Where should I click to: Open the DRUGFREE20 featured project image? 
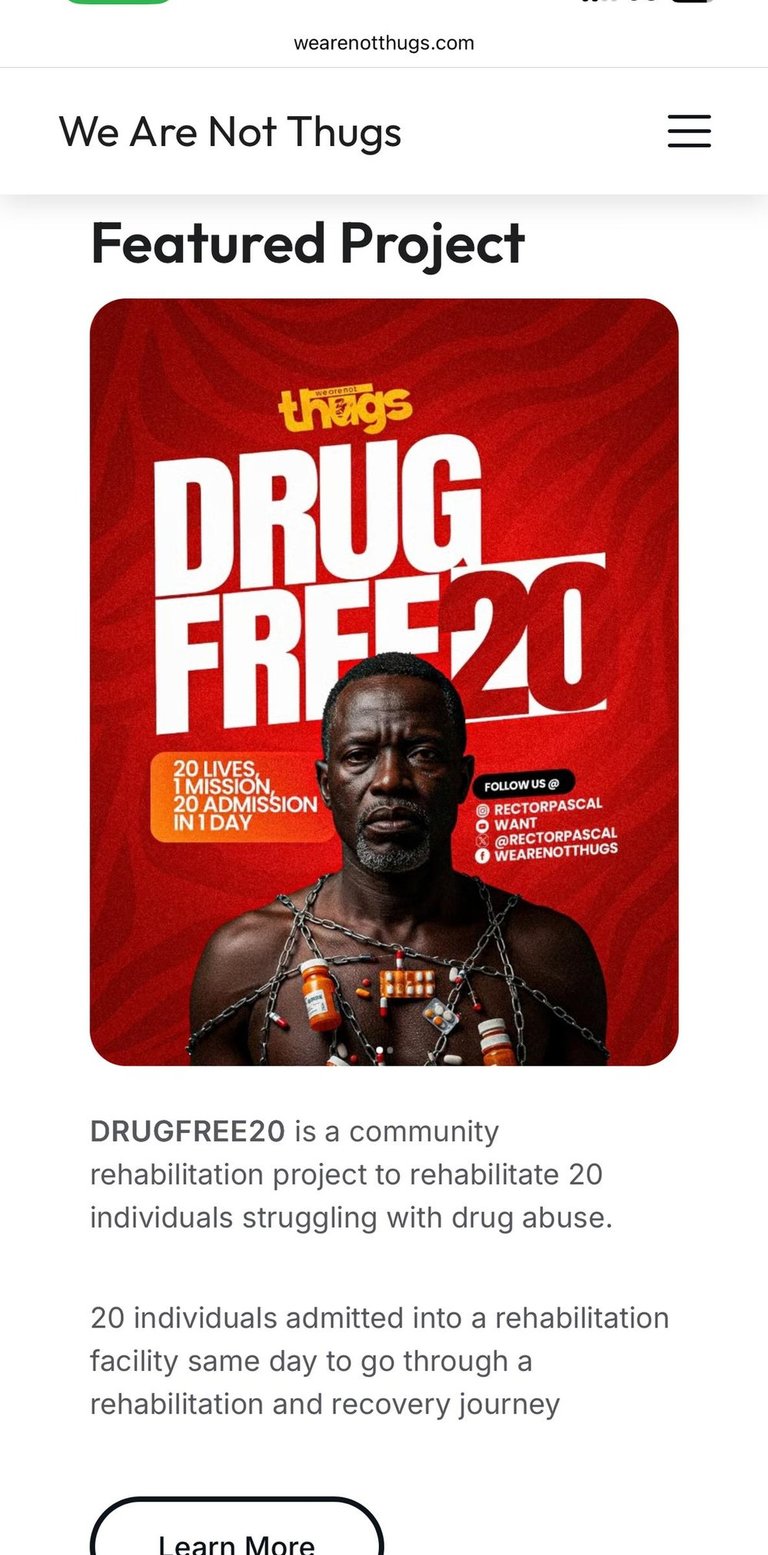[x=384, y=681]
